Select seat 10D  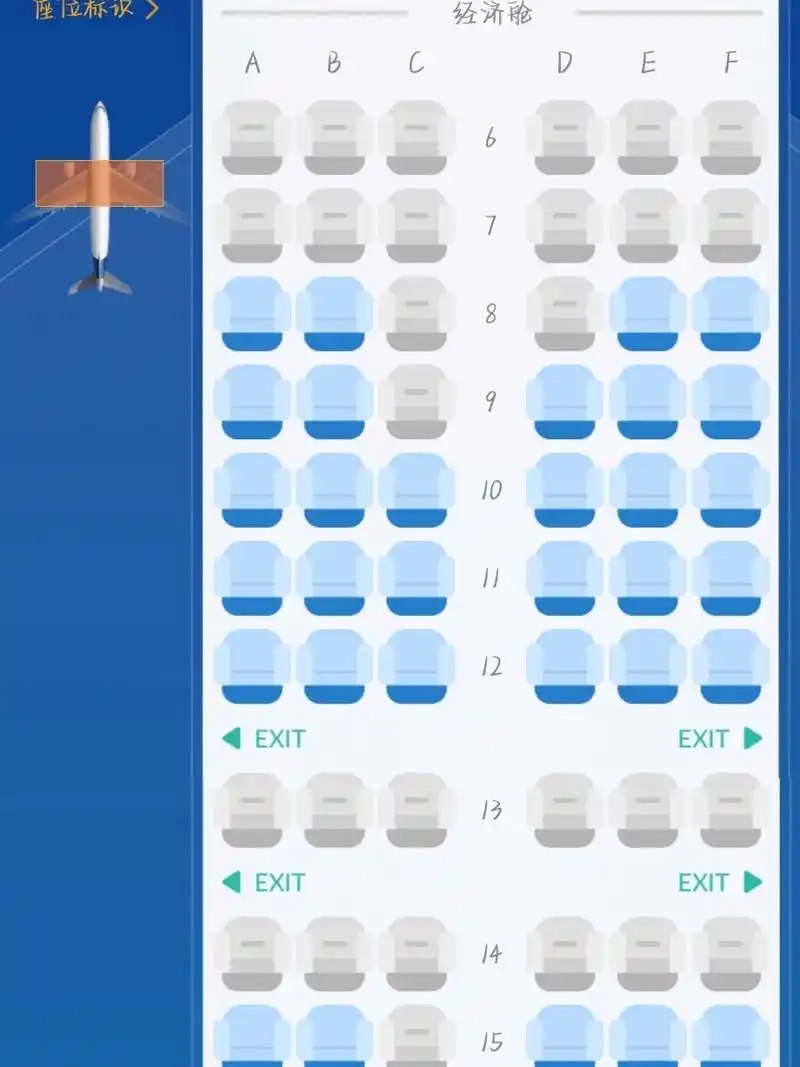click(x=565, y=489)
